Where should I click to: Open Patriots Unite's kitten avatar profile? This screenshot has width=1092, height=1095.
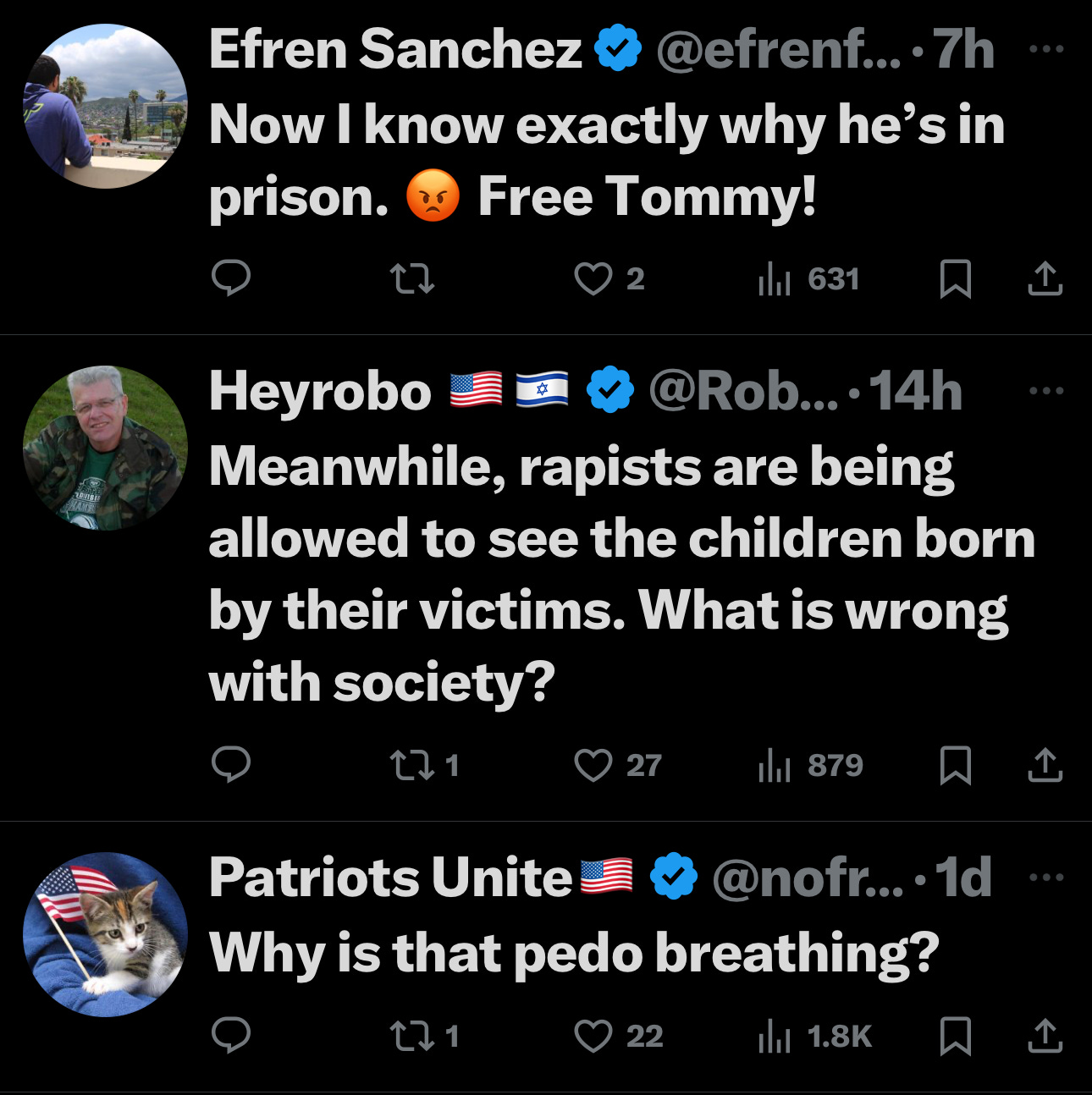[105, 934]
